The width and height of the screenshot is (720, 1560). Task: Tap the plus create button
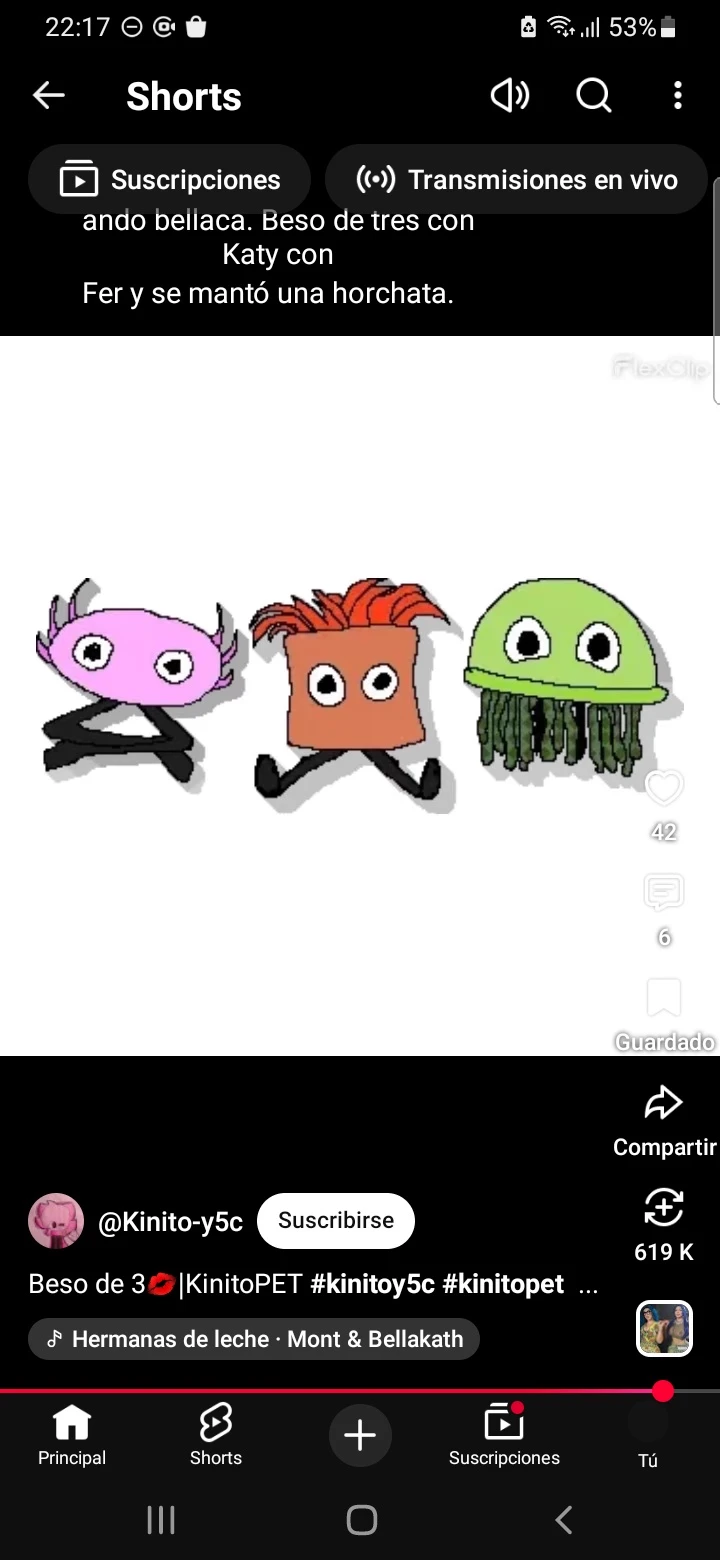coord(360,1436)
